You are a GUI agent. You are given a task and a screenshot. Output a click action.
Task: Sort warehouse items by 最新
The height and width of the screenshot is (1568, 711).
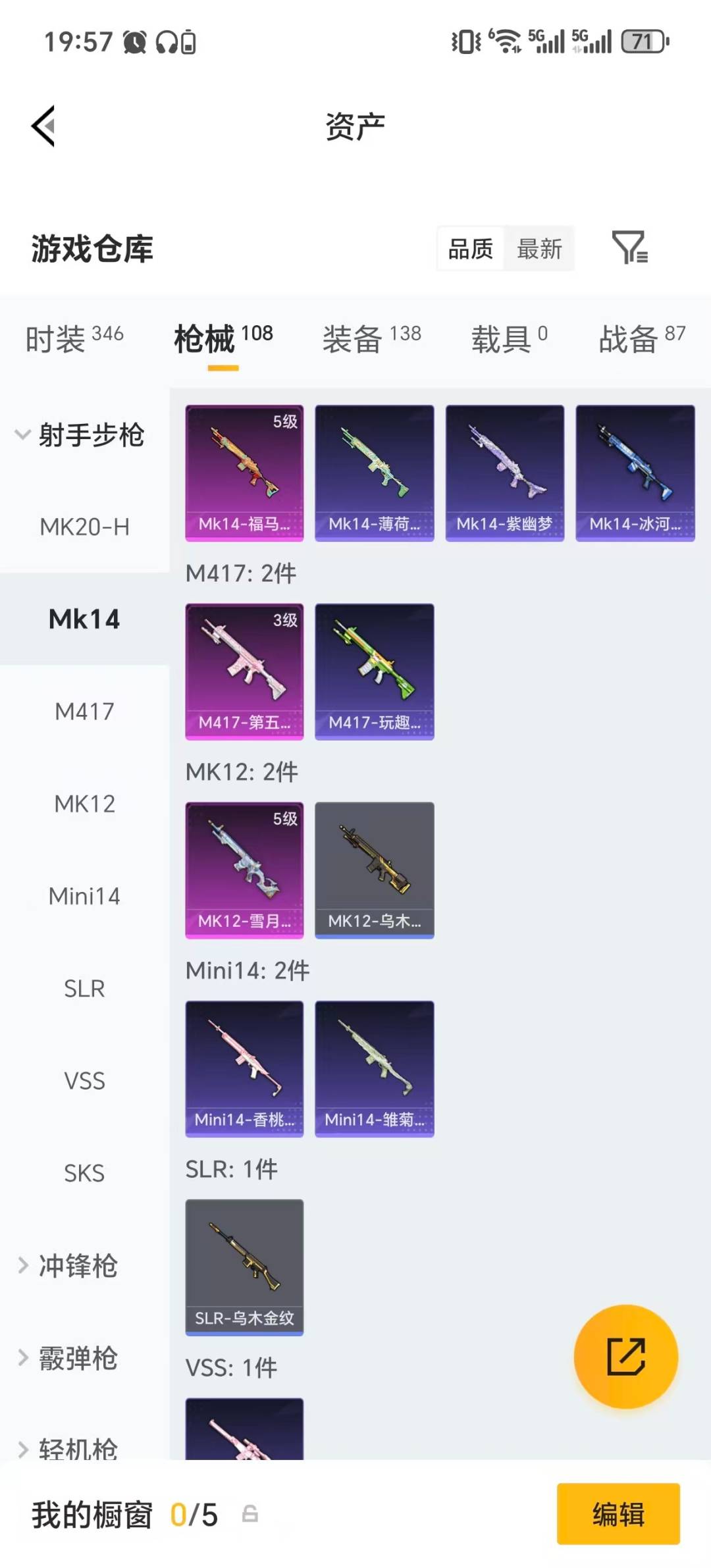(539, 249)
